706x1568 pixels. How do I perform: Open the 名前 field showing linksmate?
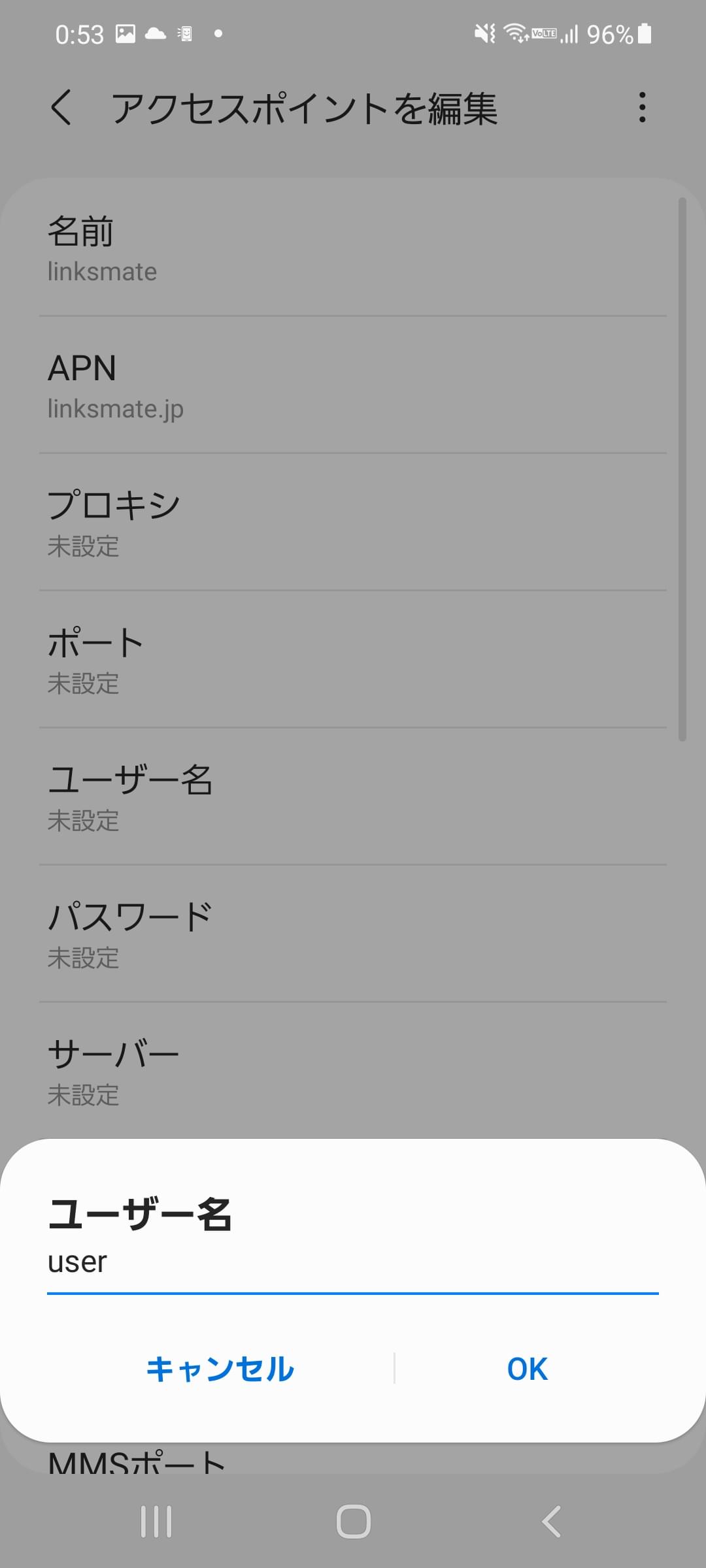[x=353, y=252]
